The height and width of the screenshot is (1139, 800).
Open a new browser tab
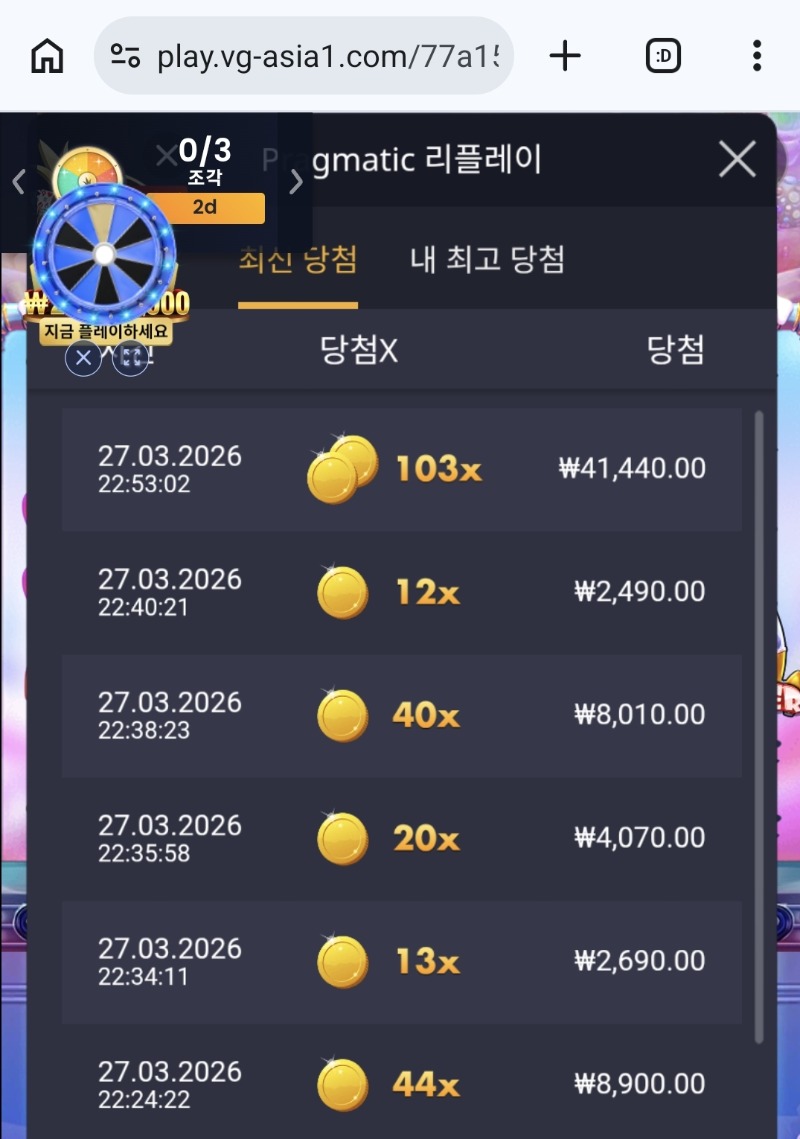click(565, 56)
